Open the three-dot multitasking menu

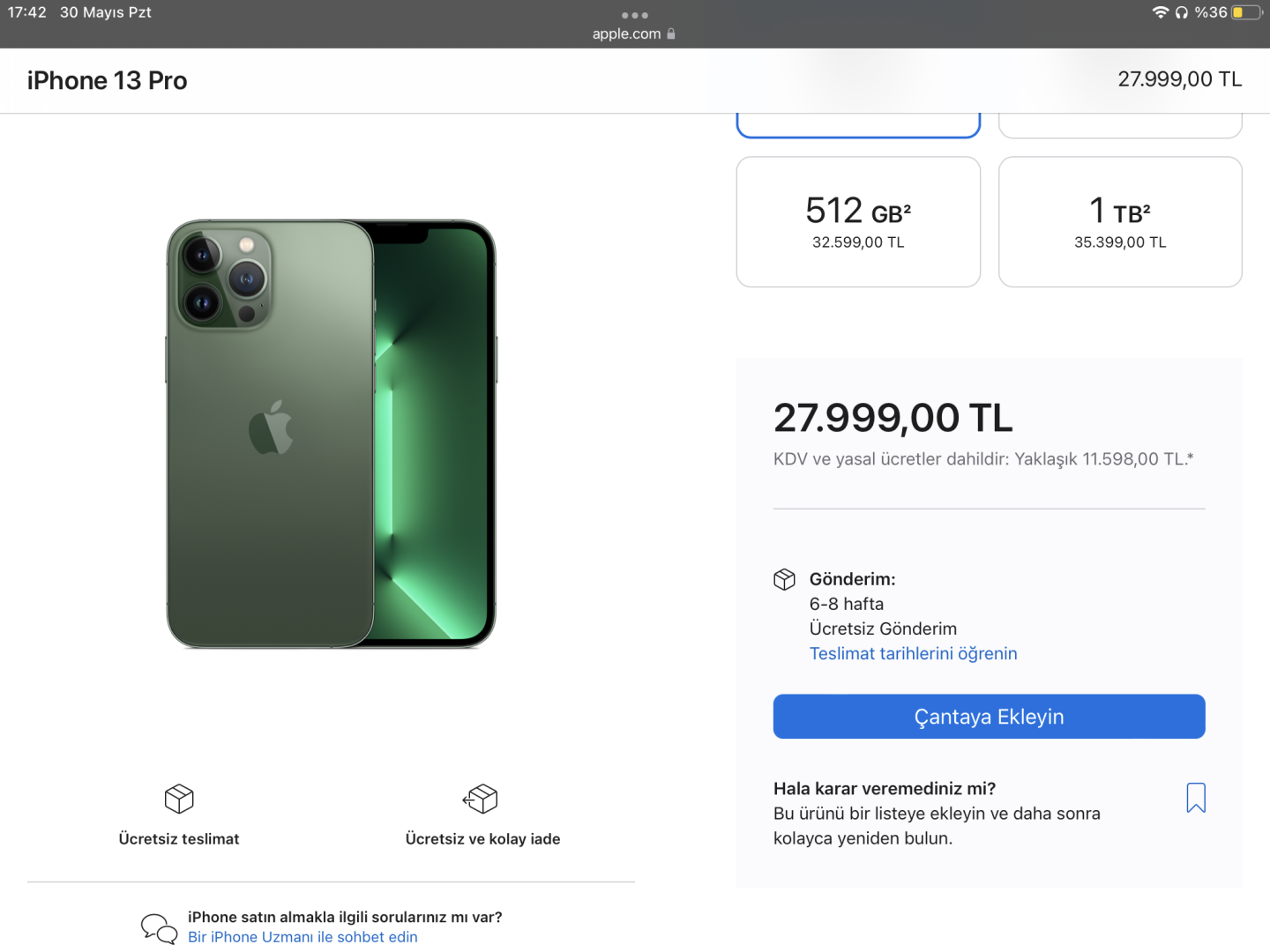coord(634,15)
